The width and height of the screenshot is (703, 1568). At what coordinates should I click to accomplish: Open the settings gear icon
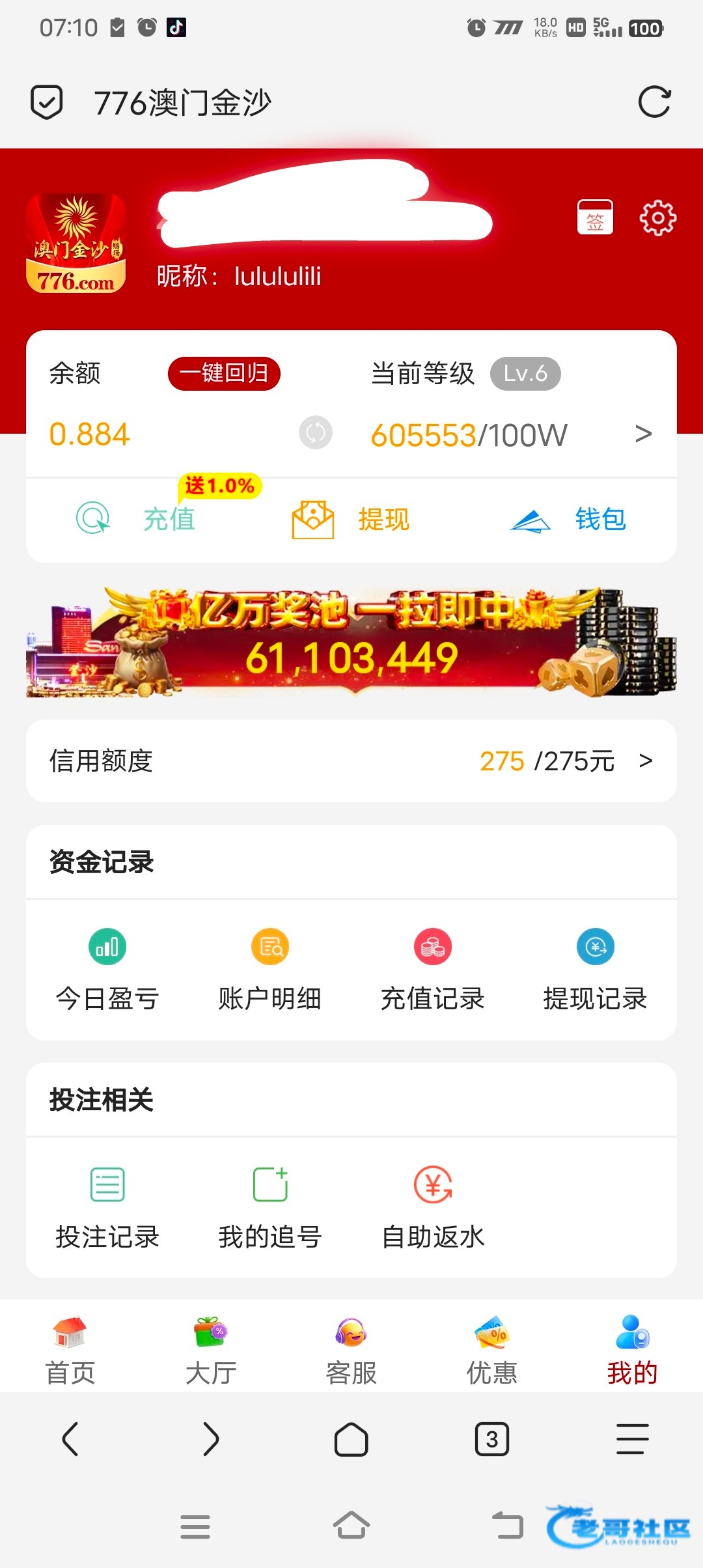tap(657, 217)
